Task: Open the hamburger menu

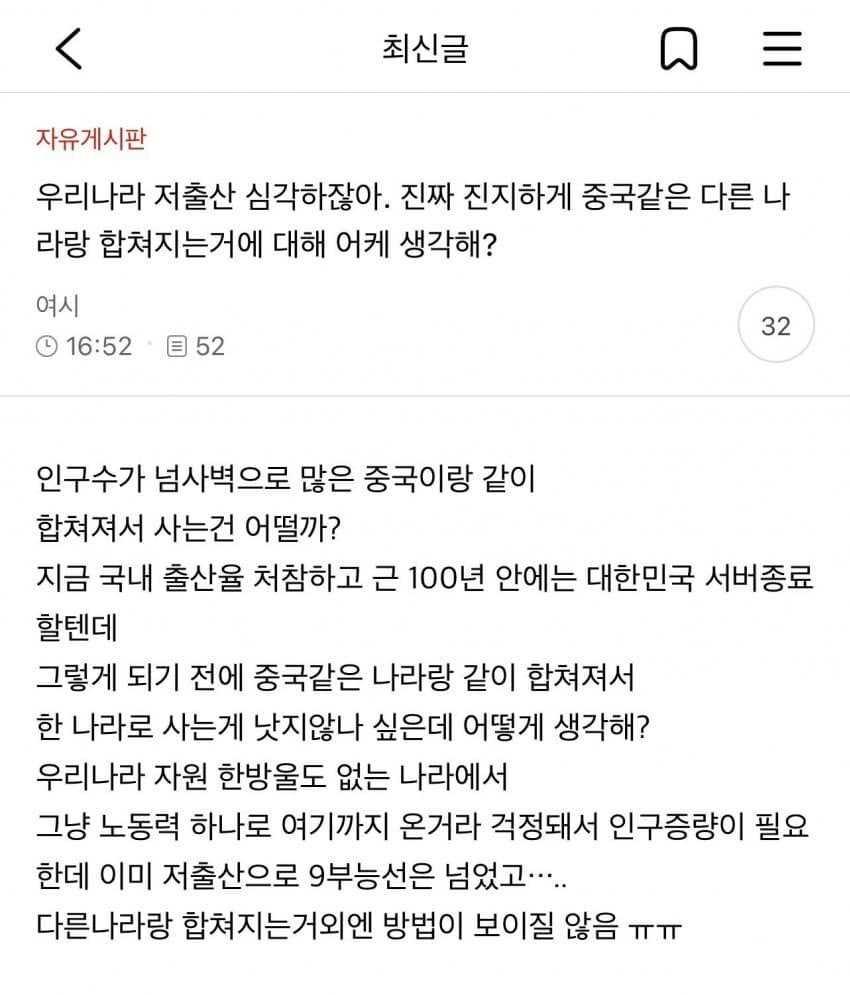Action: pyautogui.click(x=781, y=48)
